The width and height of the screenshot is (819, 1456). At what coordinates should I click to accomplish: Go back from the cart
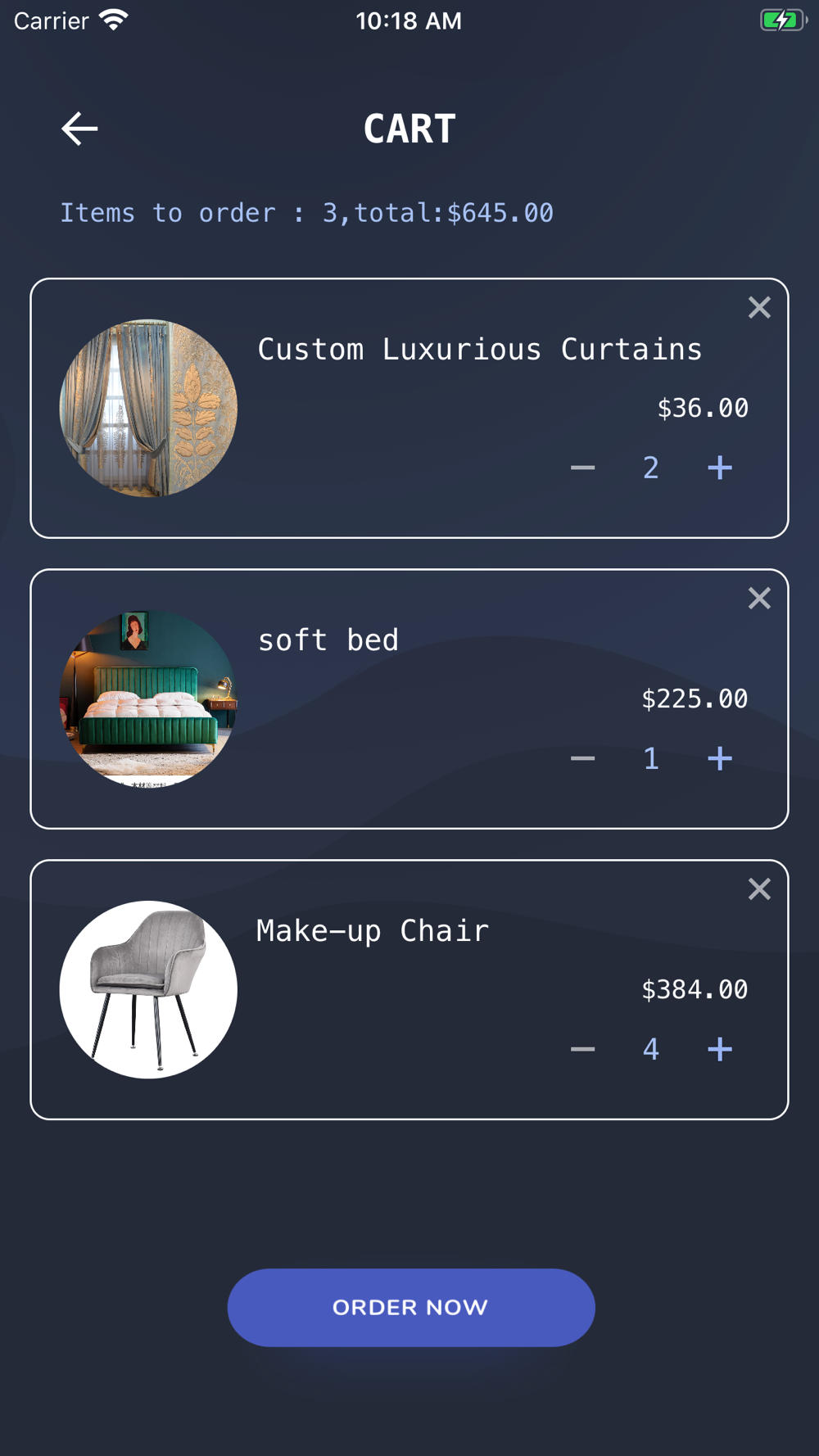[x=79, y=129]
